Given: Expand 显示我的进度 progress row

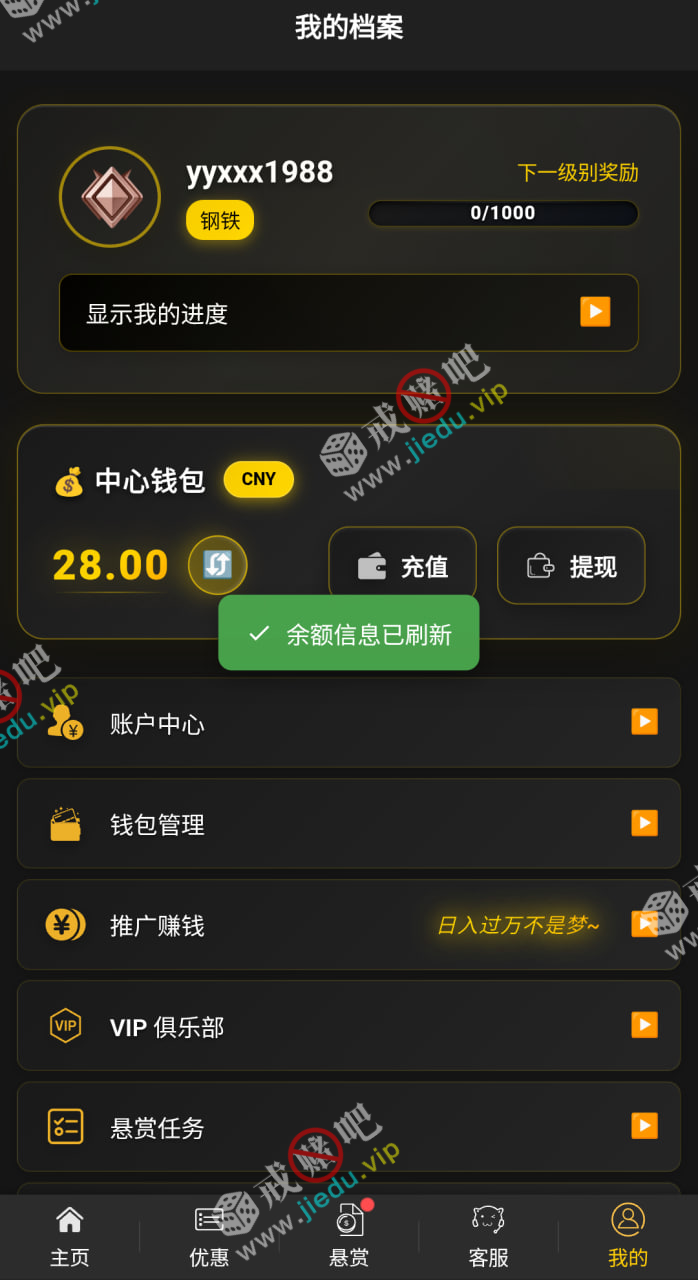Looking at the screenshot, I should [348, 313].
